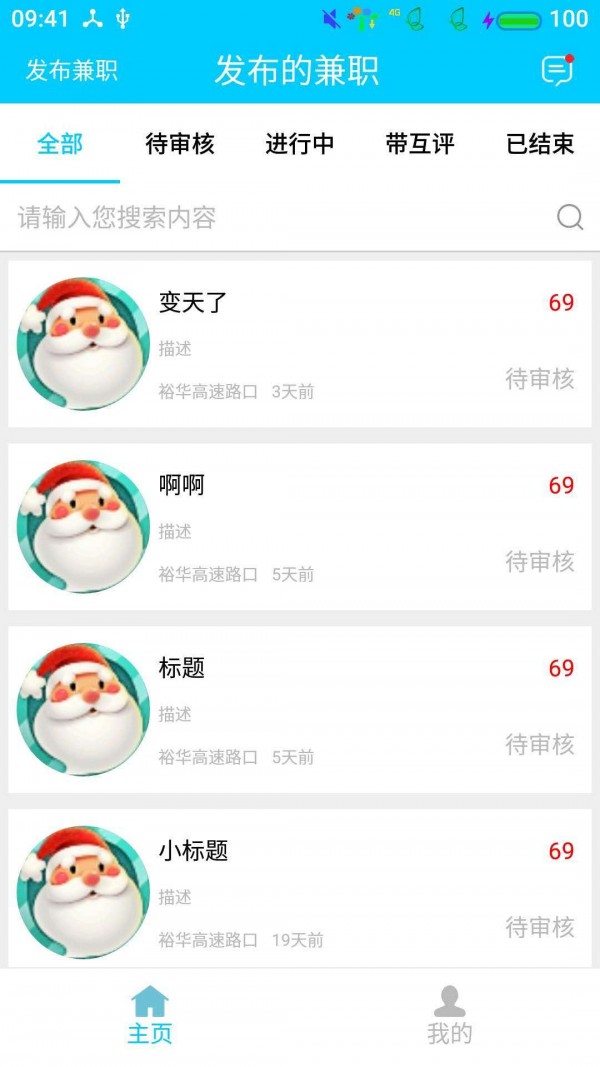
Task: Open the messages icon in the header
Action: coord(557,70)
